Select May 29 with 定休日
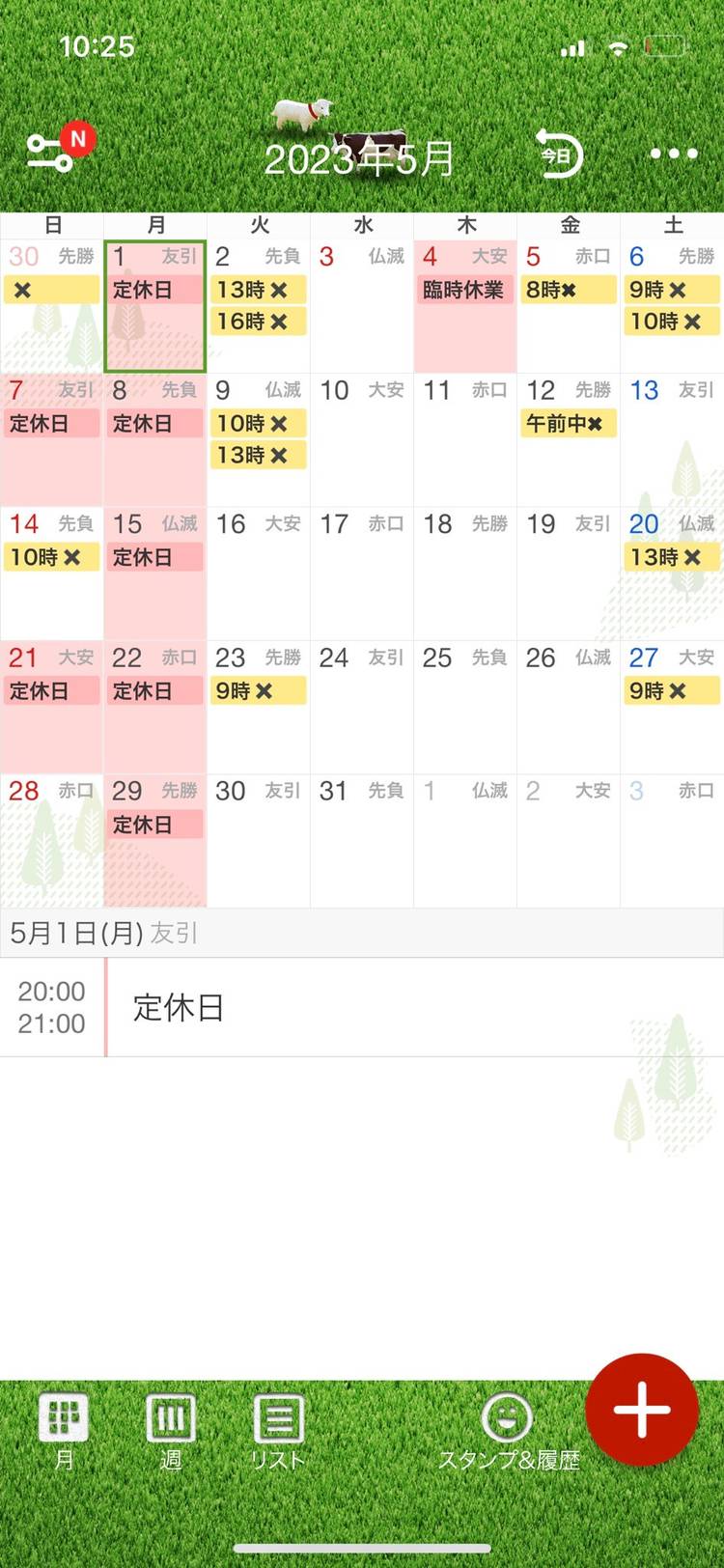This screenshot has width=724, height=1568. click(155, 840)
